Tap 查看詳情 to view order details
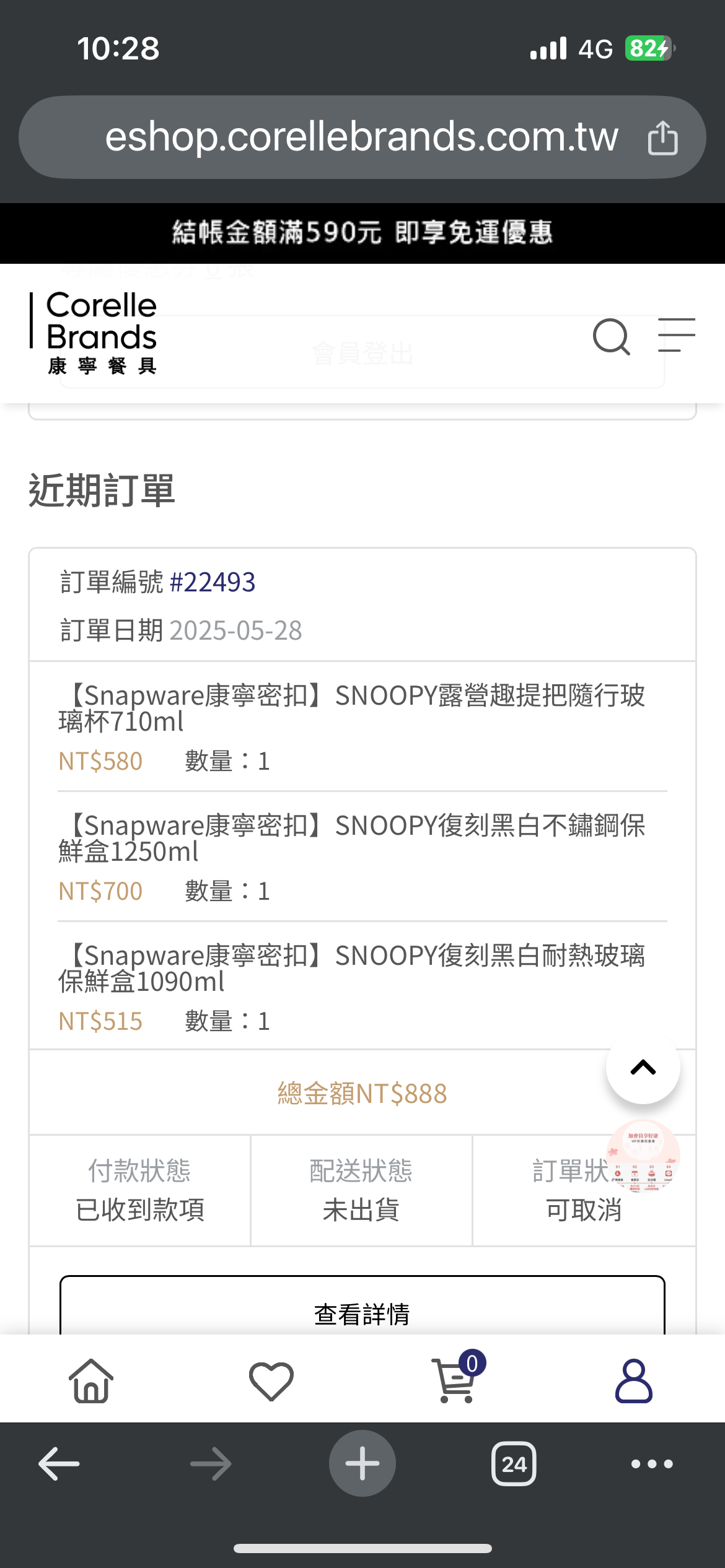725x1568 pixels. pyautogui.click(x=362, y=1307)
